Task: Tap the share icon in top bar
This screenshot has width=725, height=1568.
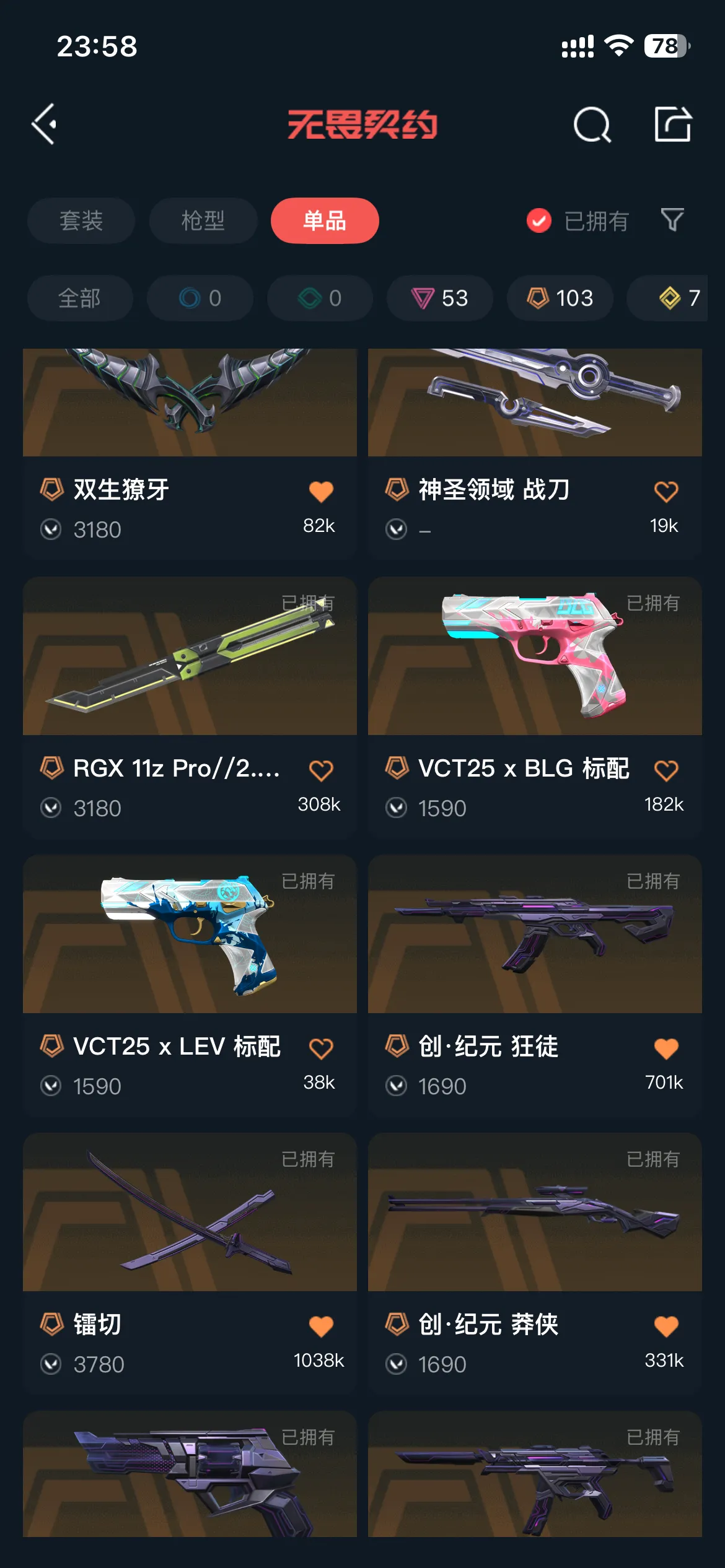Action: [x=673, y=124]
